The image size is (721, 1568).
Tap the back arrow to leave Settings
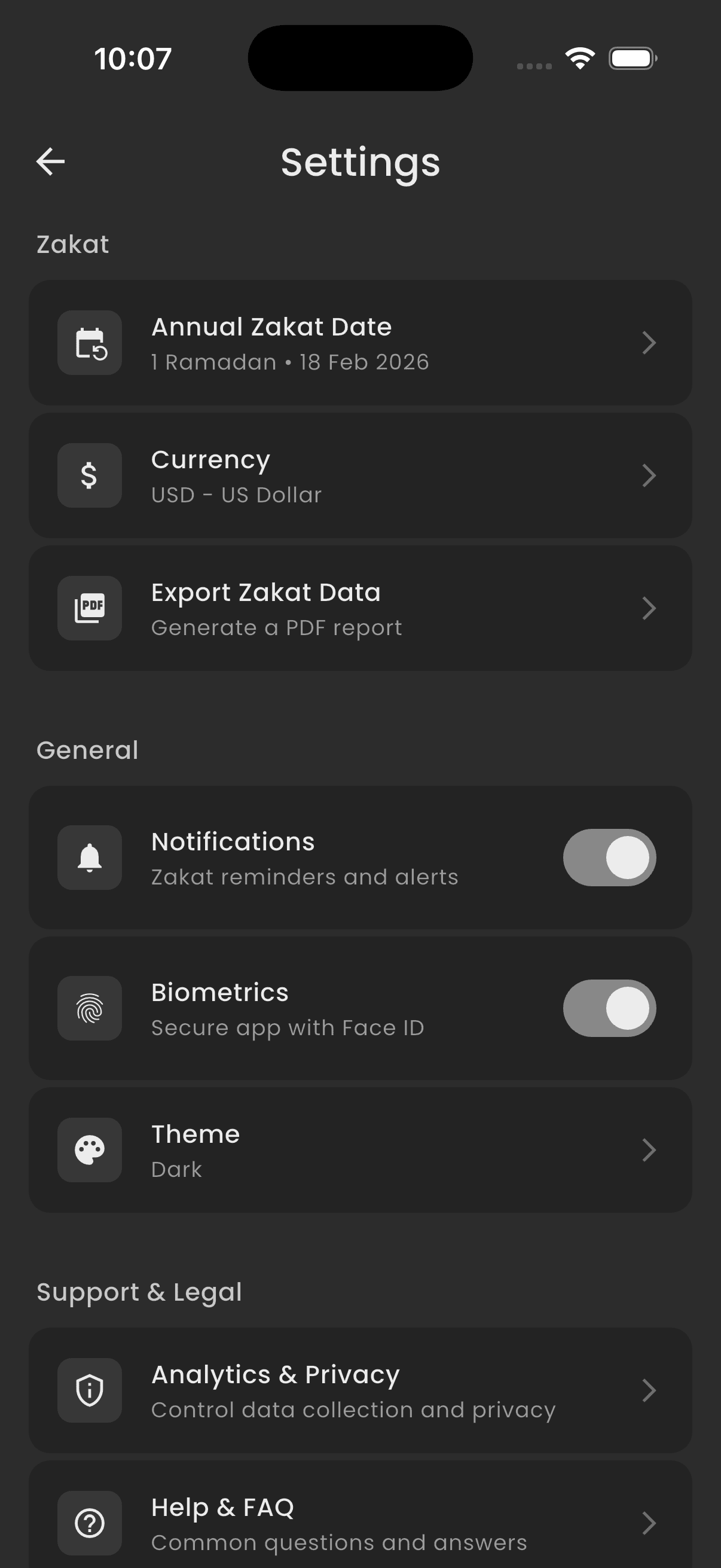tap(50, 161)
